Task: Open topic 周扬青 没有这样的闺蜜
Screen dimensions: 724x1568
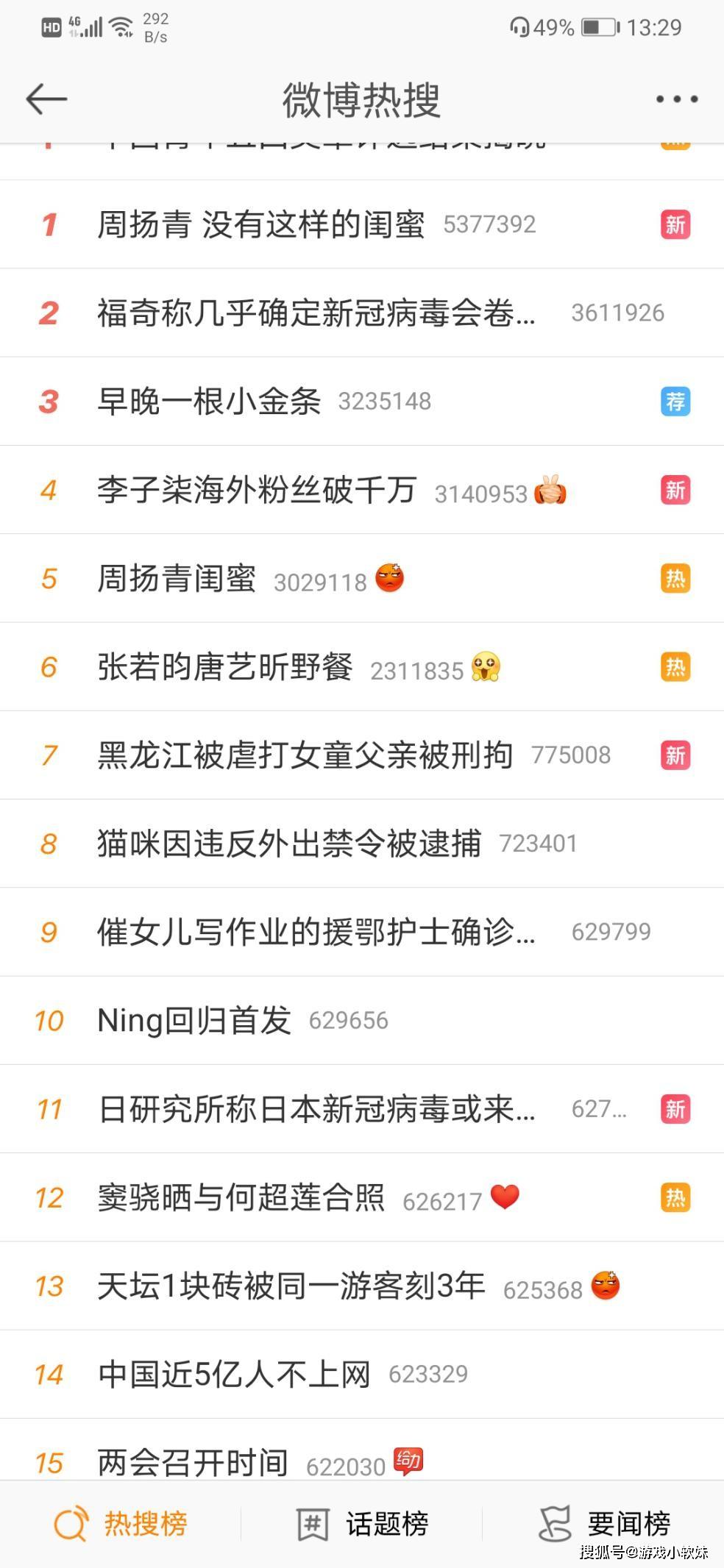Action: [362, 224]
